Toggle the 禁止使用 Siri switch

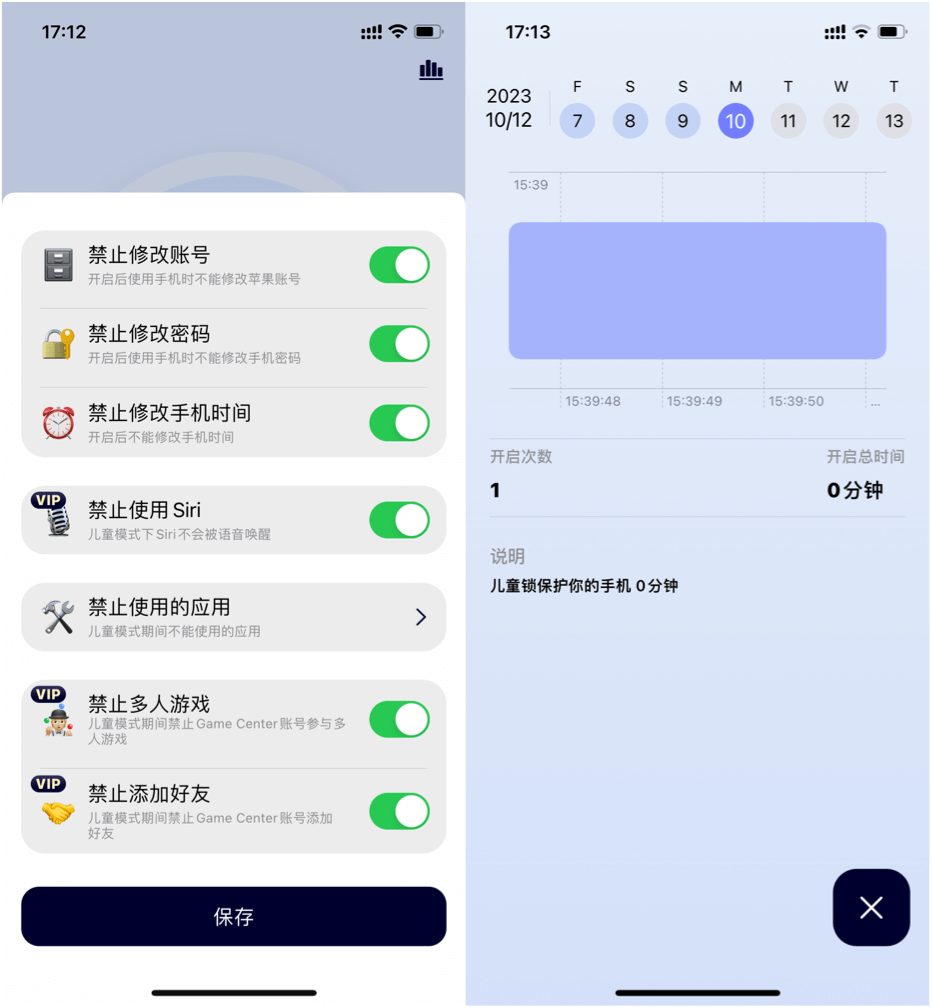pos(399,521)
